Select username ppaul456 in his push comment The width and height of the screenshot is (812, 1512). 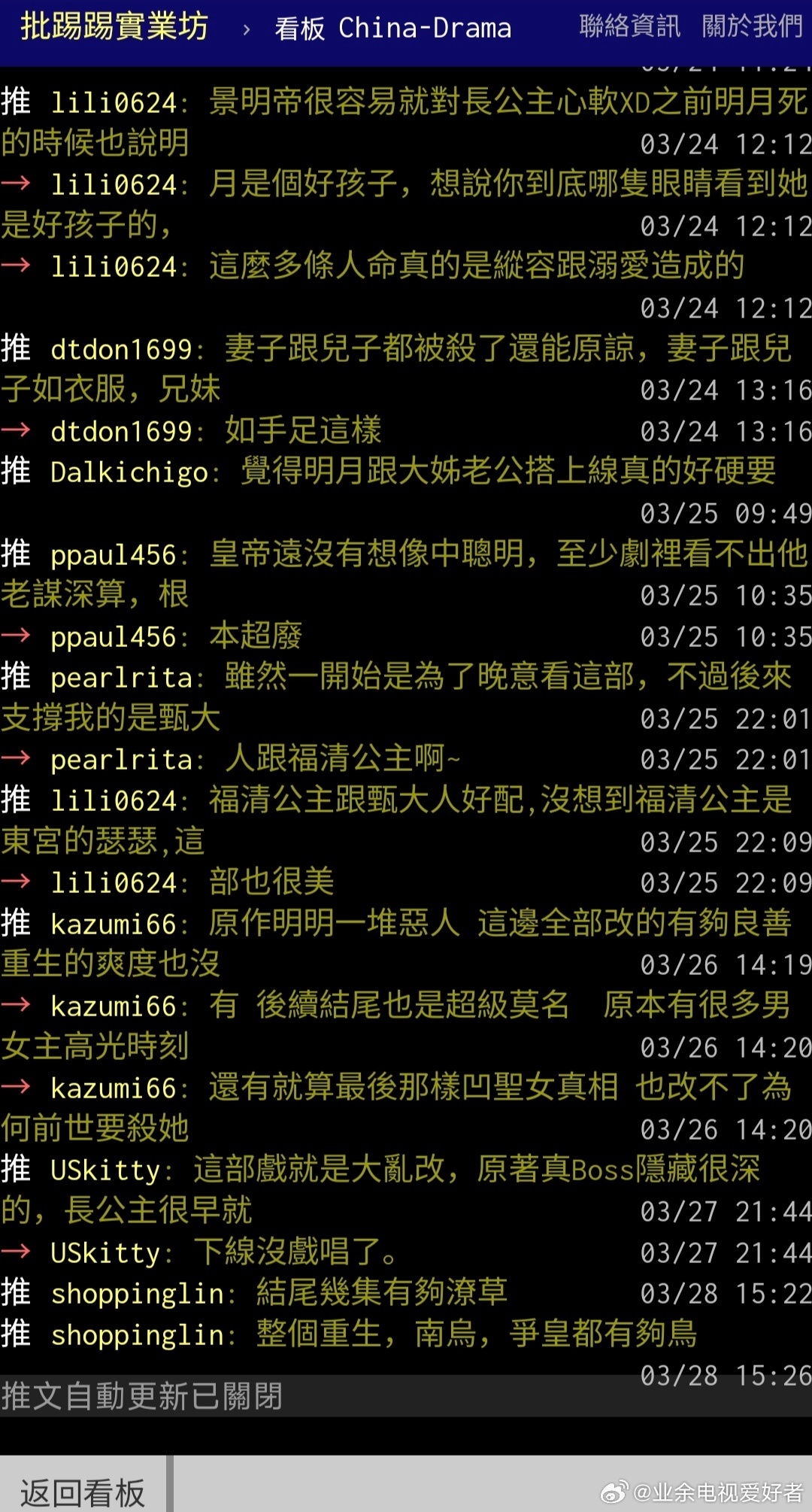113,554
